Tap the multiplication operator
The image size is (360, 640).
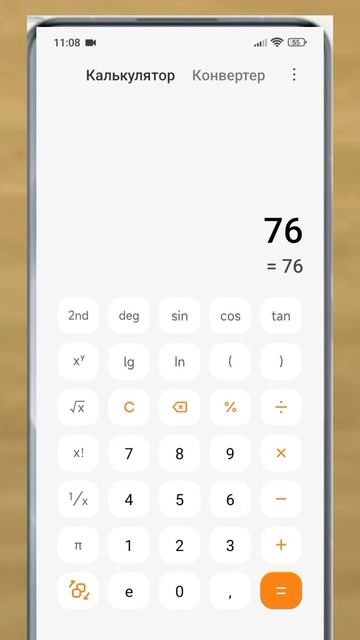(281, 453)
